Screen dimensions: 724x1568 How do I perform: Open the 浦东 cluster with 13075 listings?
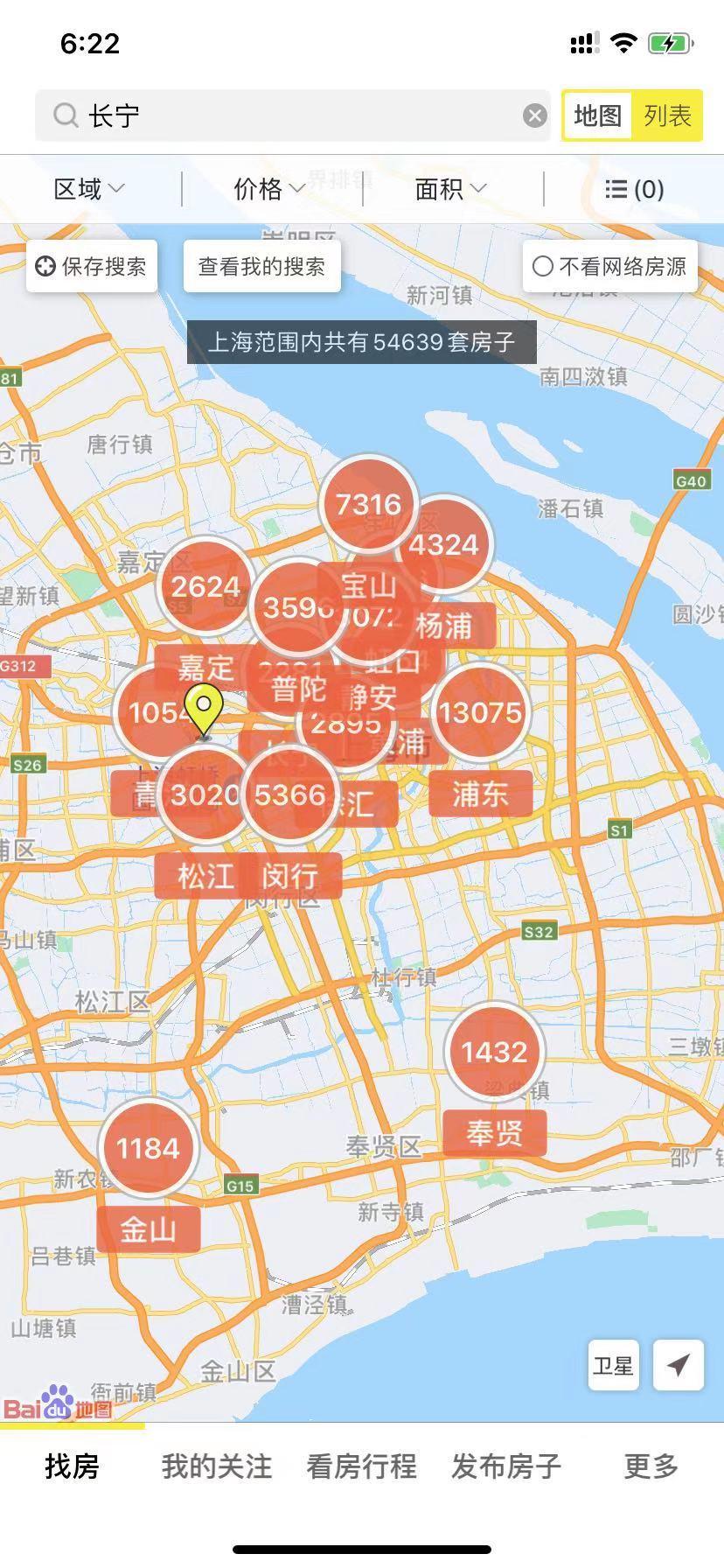pos(480,713)
